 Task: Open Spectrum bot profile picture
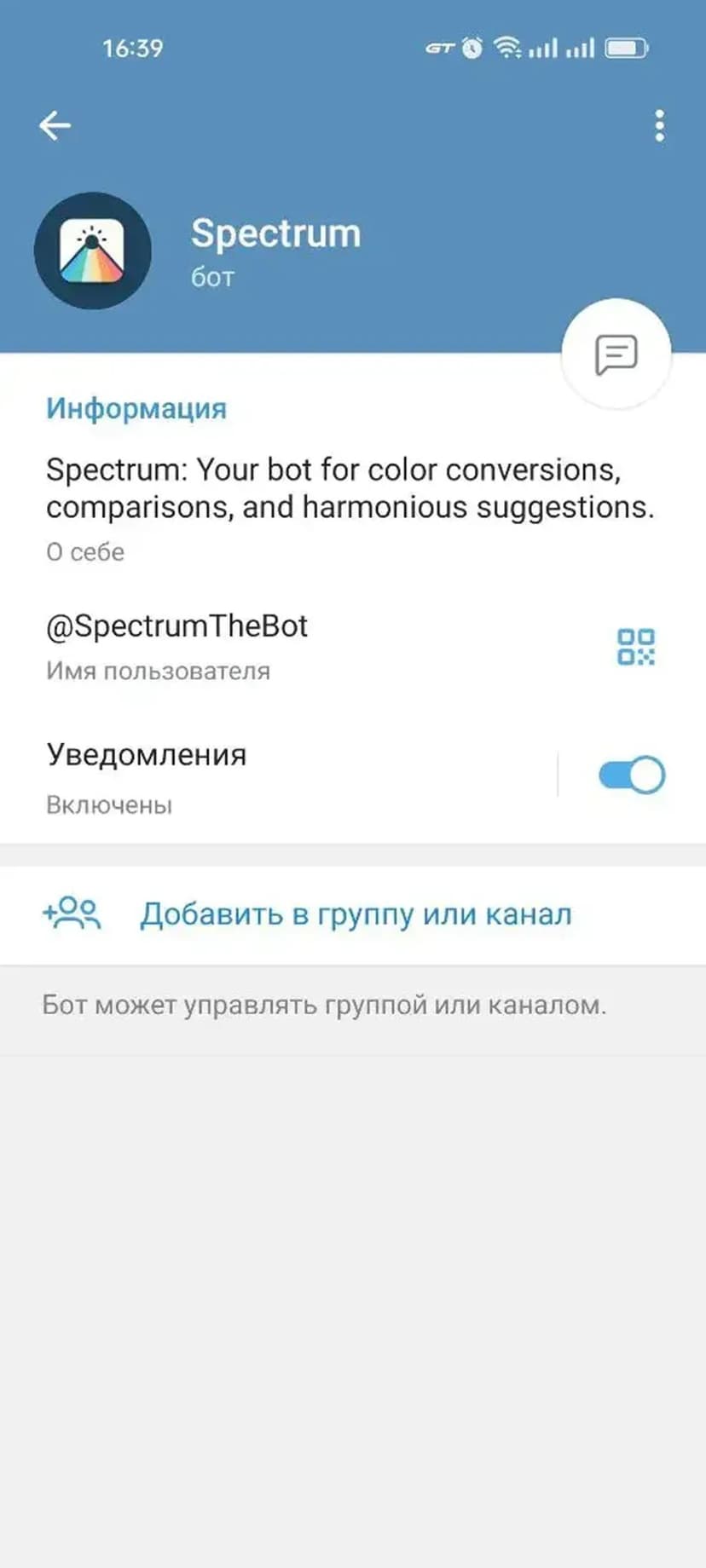click(x=93, y=251)
